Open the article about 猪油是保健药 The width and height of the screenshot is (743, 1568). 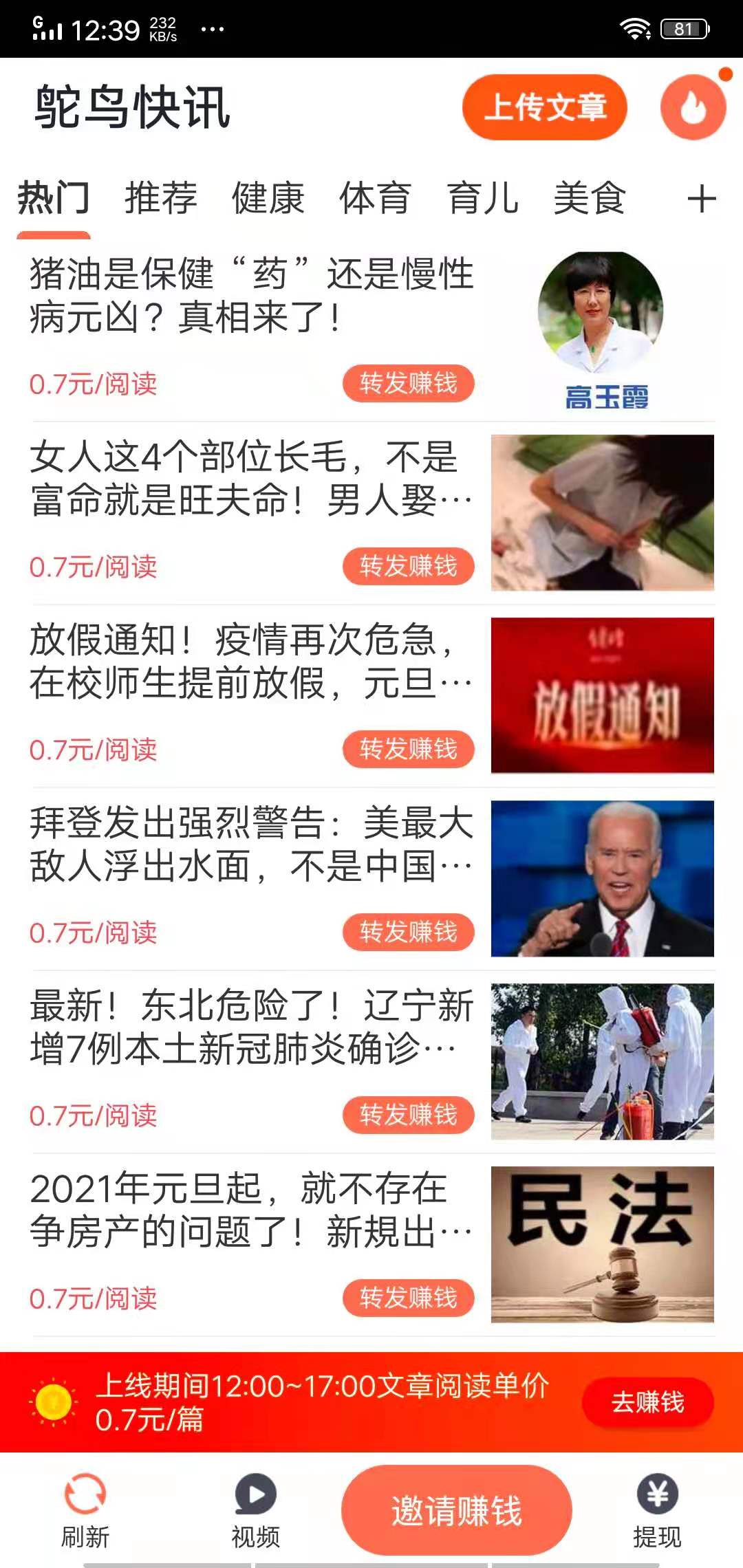(251, 296)
